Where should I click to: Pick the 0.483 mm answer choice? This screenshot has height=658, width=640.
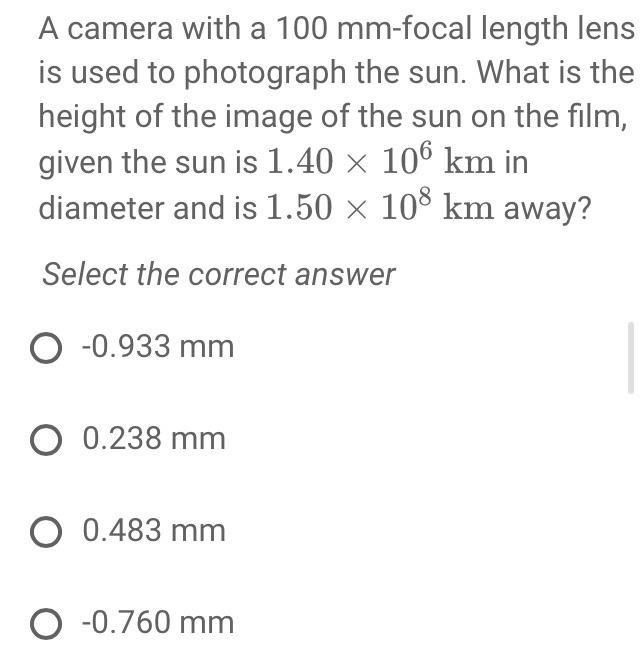pyautogui.click(x=46, y=532)
